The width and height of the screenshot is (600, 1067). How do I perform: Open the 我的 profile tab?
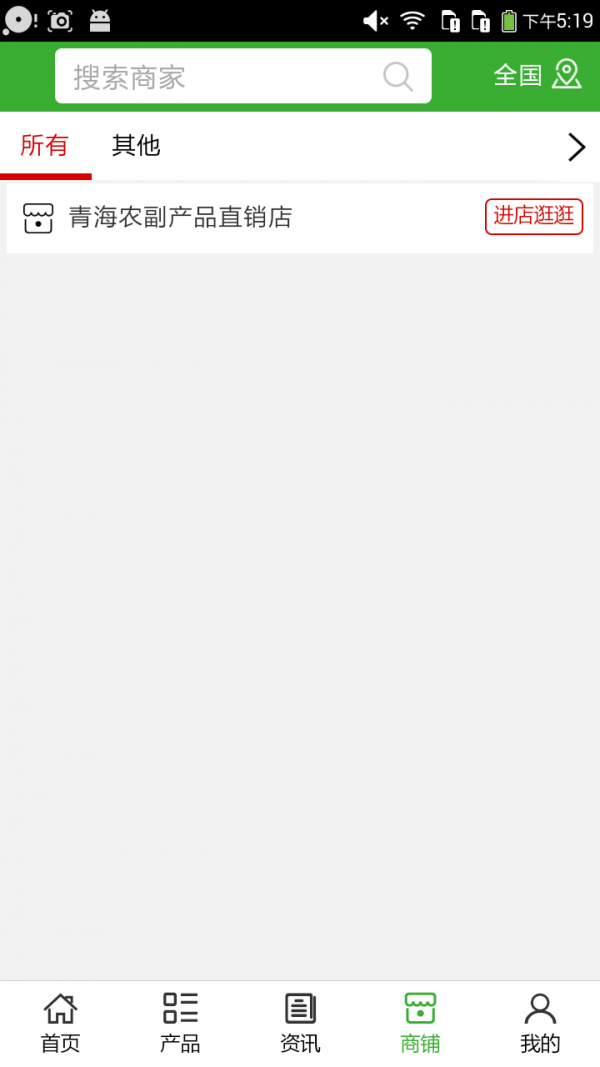point(540,1023)
